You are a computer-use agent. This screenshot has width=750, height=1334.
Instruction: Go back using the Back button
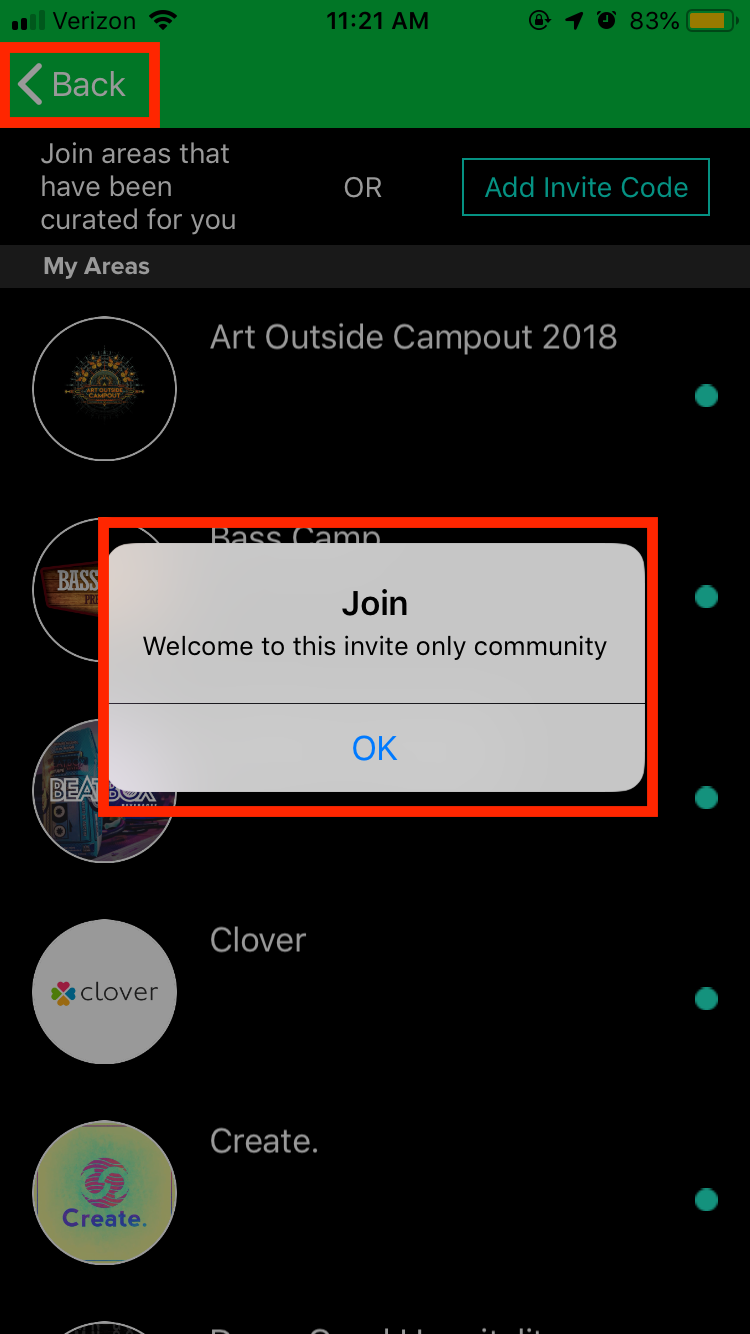(75, 85)
